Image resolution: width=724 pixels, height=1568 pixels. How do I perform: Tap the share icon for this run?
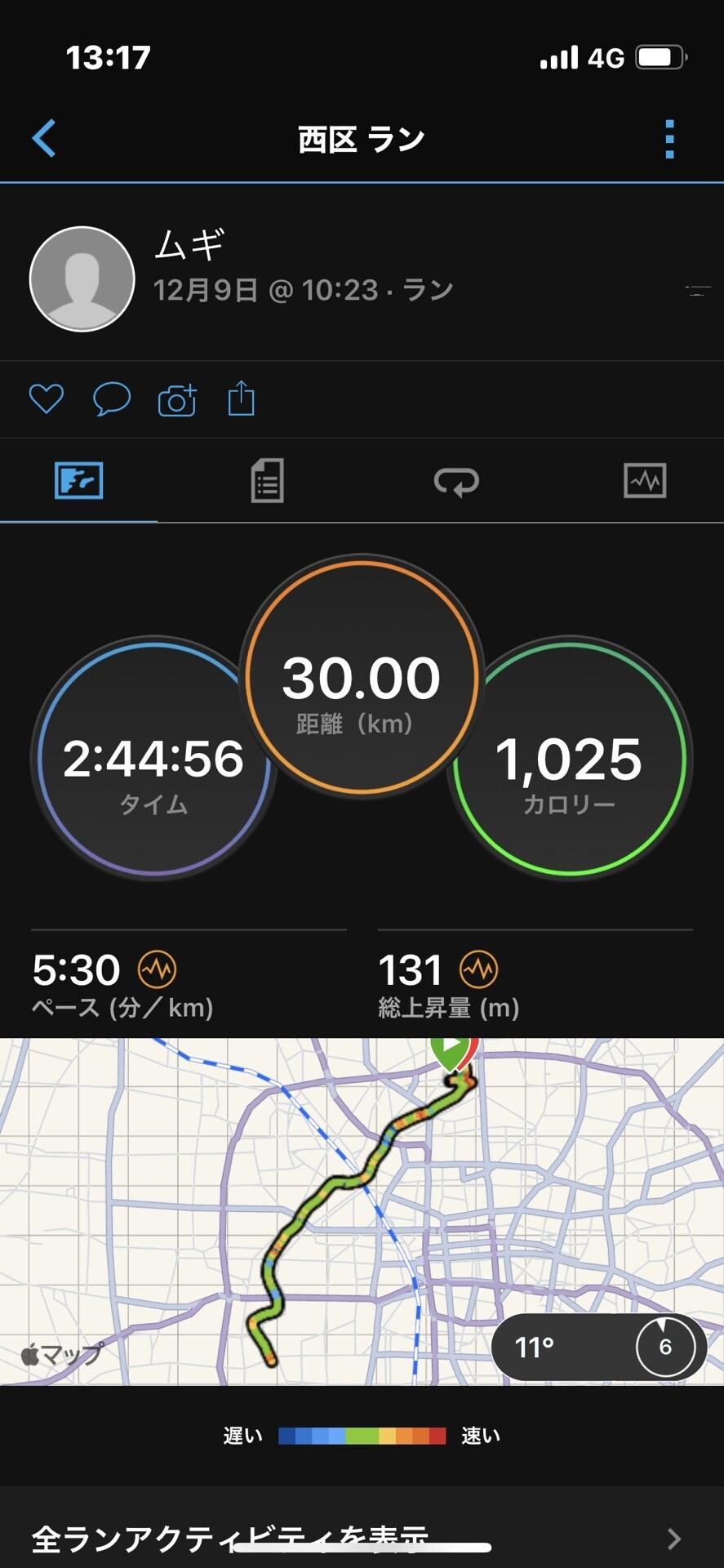[241, 399]
